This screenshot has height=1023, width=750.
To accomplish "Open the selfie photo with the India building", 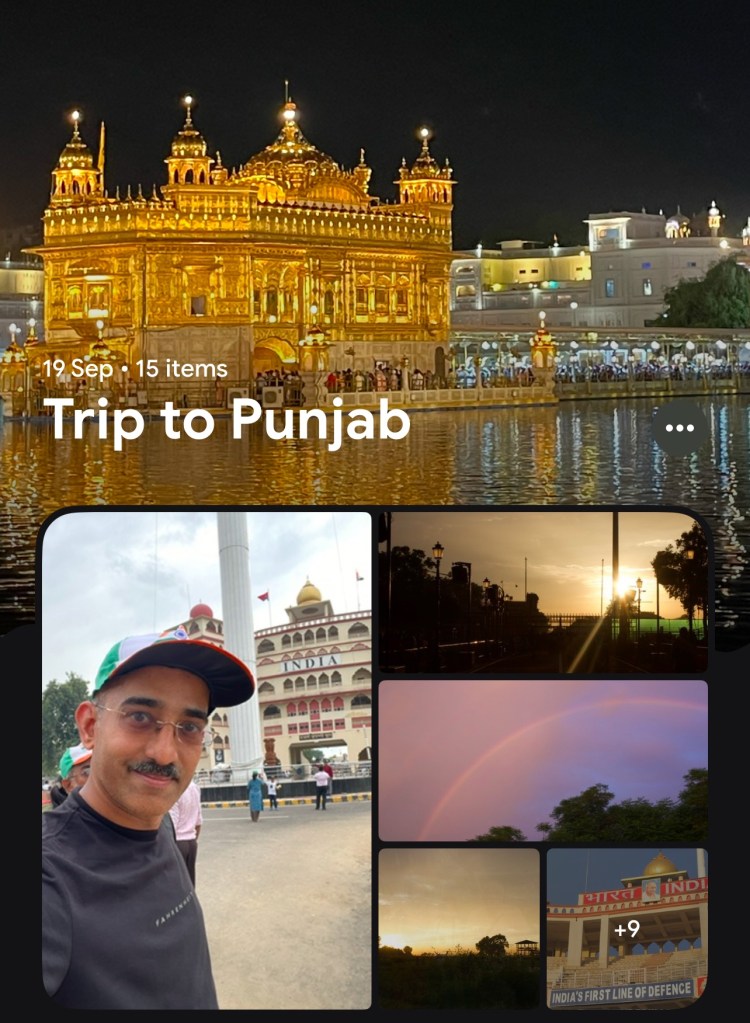I will tap(206, 760).
